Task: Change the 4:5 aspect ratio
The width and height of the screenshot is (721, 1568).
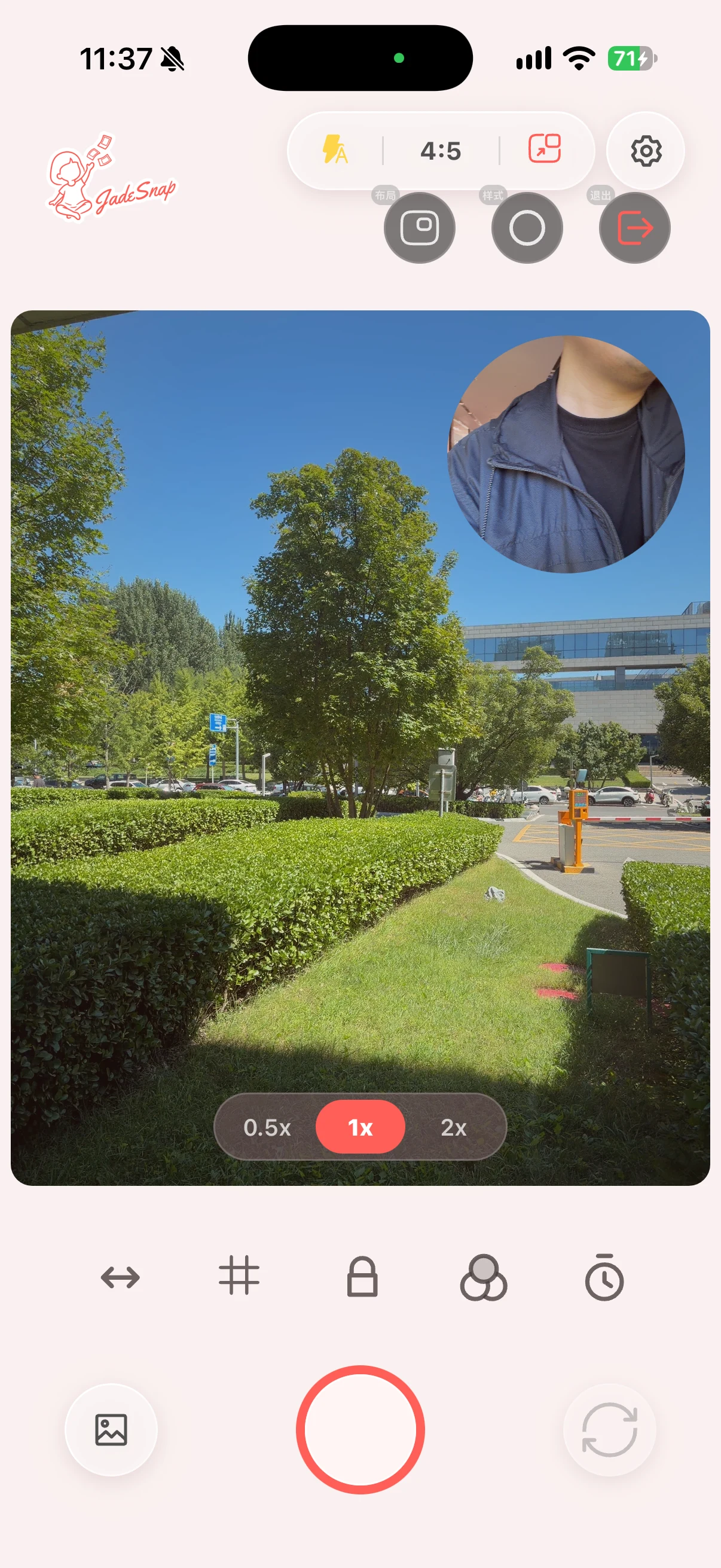Action: click(441, 151)
